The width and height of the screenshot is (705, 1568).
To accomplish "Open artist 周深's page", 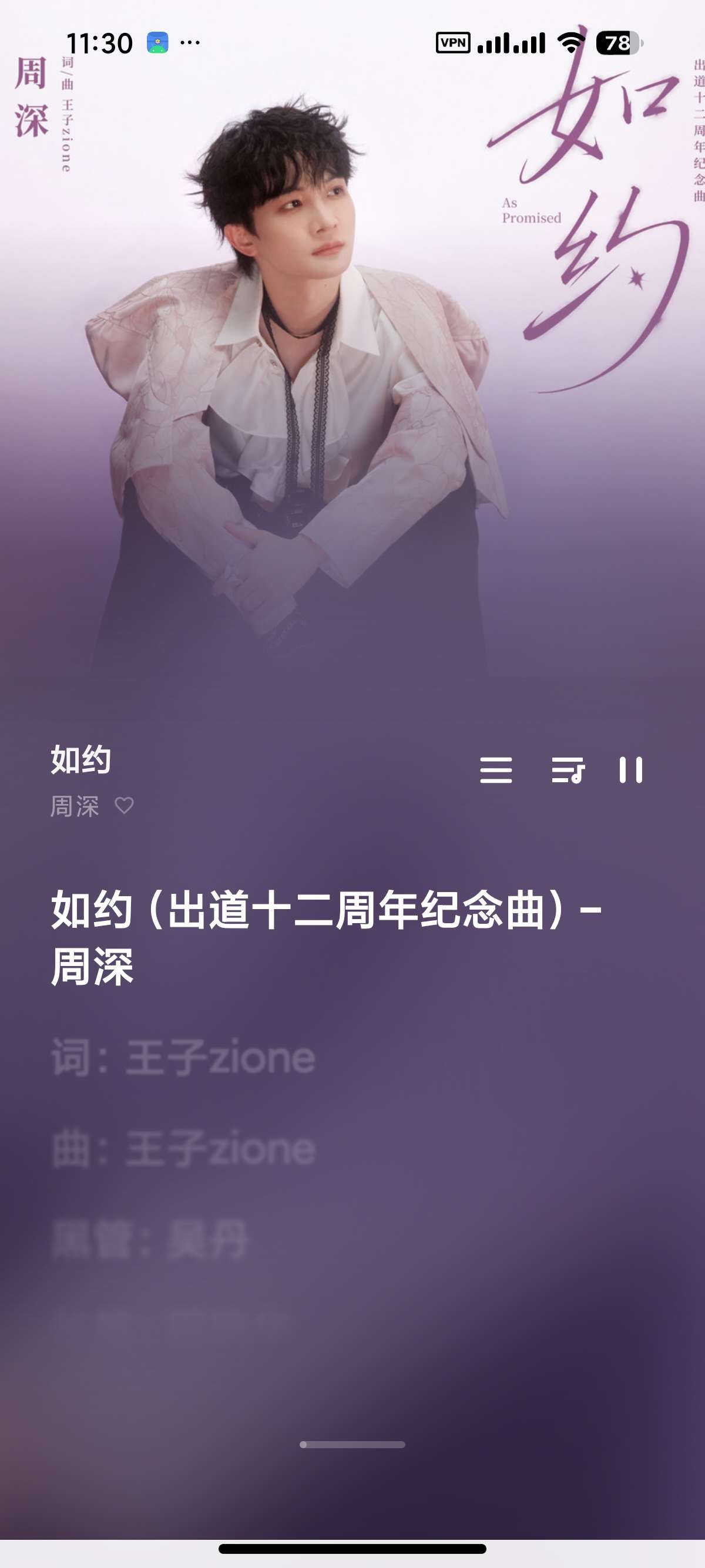I will [74, 806].
